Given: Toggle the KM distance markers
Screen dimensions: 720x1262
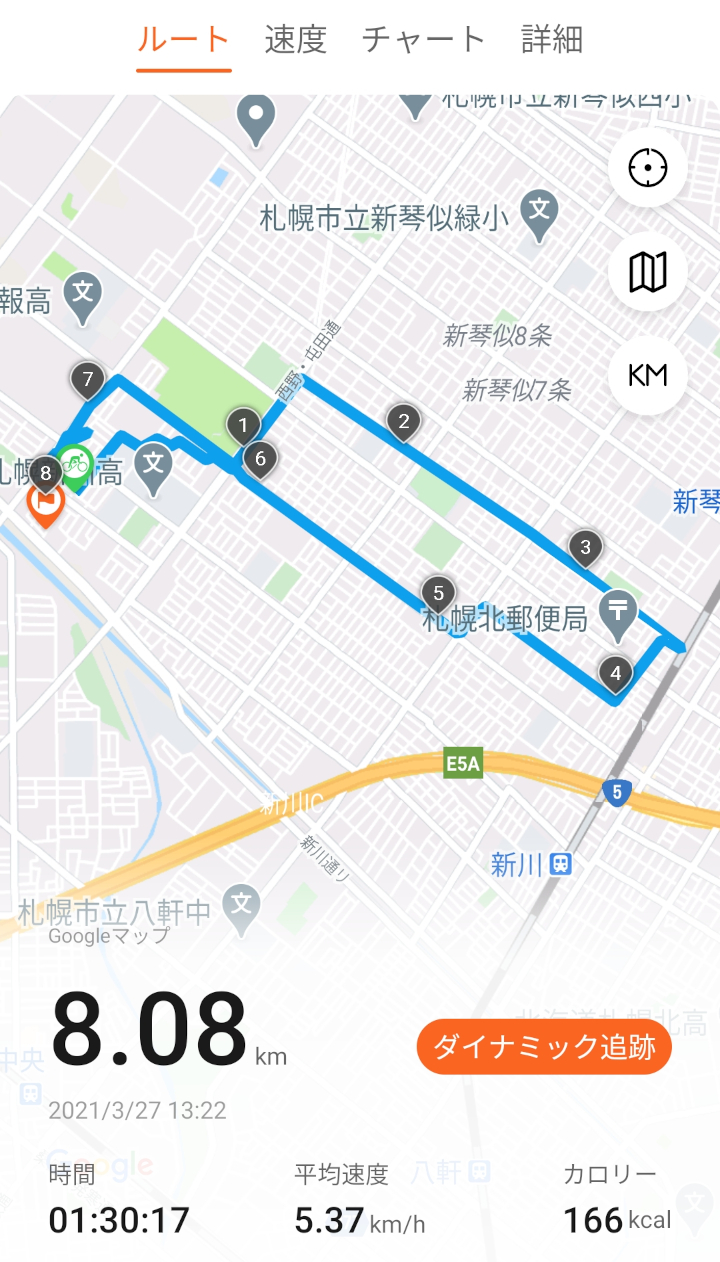Looking at the screenshot, I should [648, 376].
